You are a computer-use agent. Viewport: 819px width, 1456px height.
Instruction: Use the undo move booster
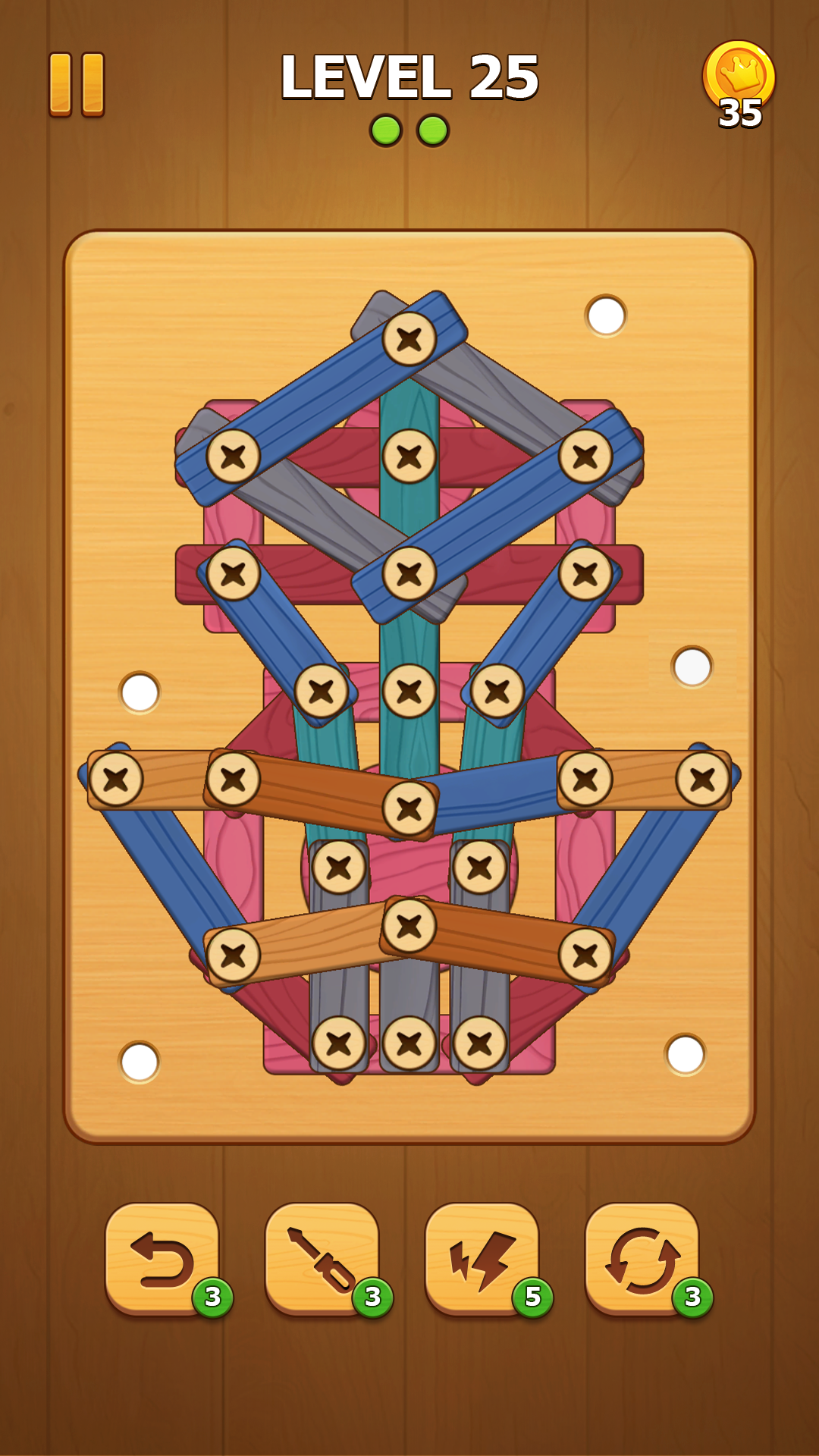(x=162, y=1258)
